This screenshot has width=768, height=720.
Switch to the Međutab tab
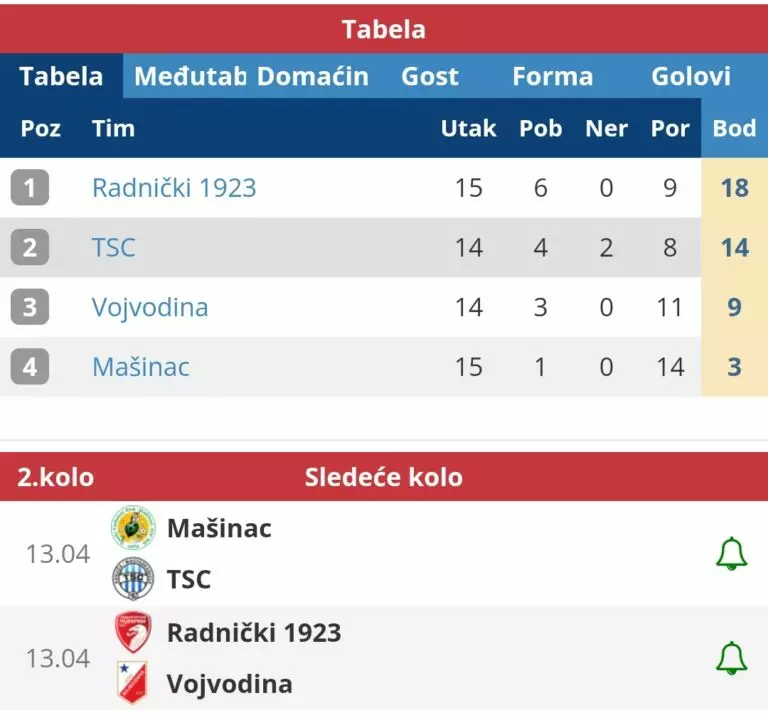pyautogui.click(x=190, y=76)
